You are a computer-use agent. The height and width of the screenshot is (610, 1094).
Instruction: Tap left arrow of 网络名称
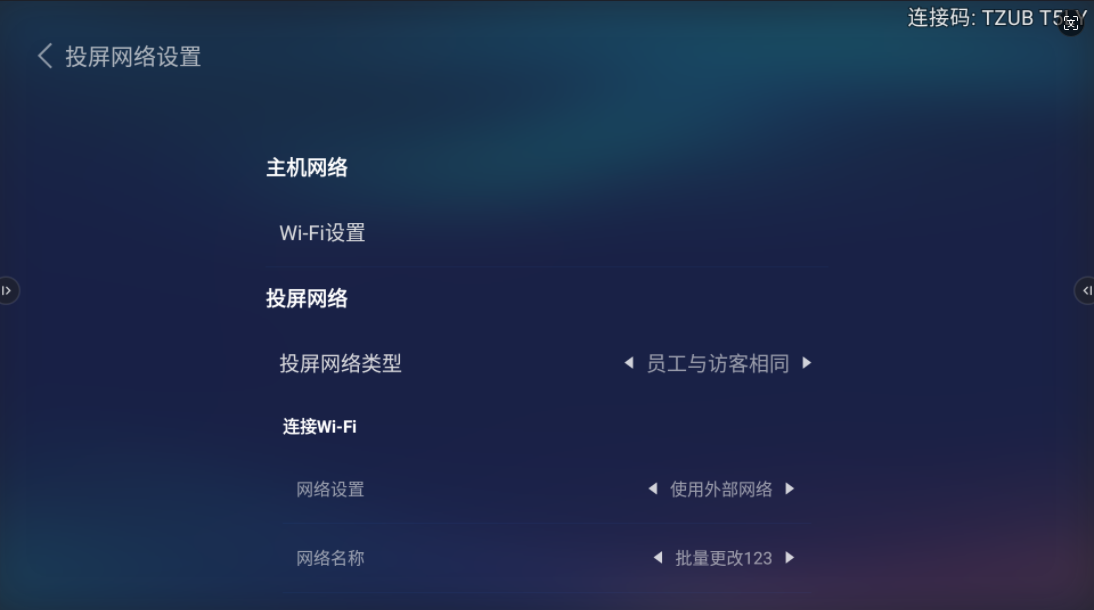pyautogui.click(x=657, y=558)
